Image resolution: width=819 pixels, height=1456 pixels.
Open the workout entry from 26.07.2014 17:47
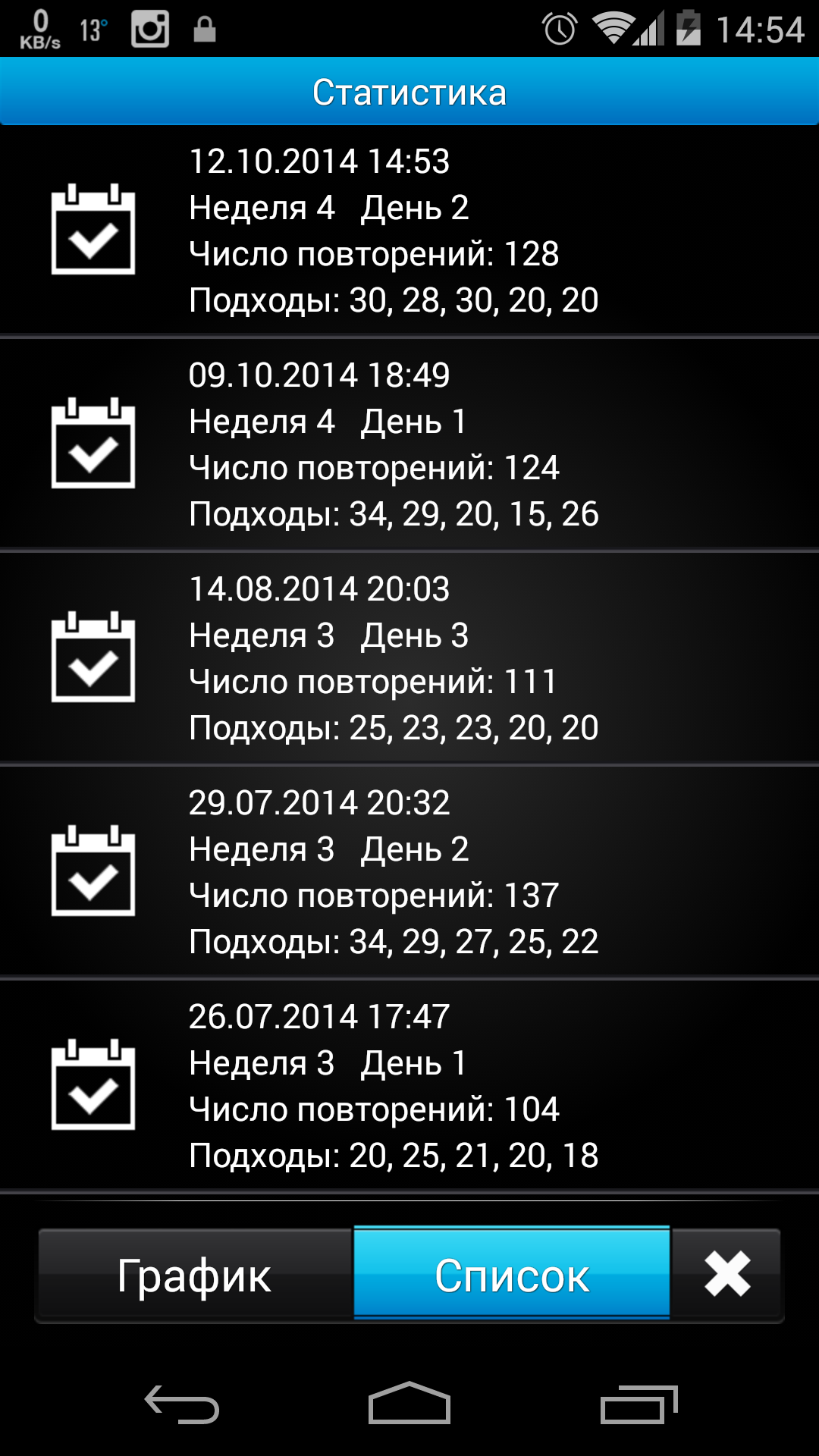point(409,1085)
